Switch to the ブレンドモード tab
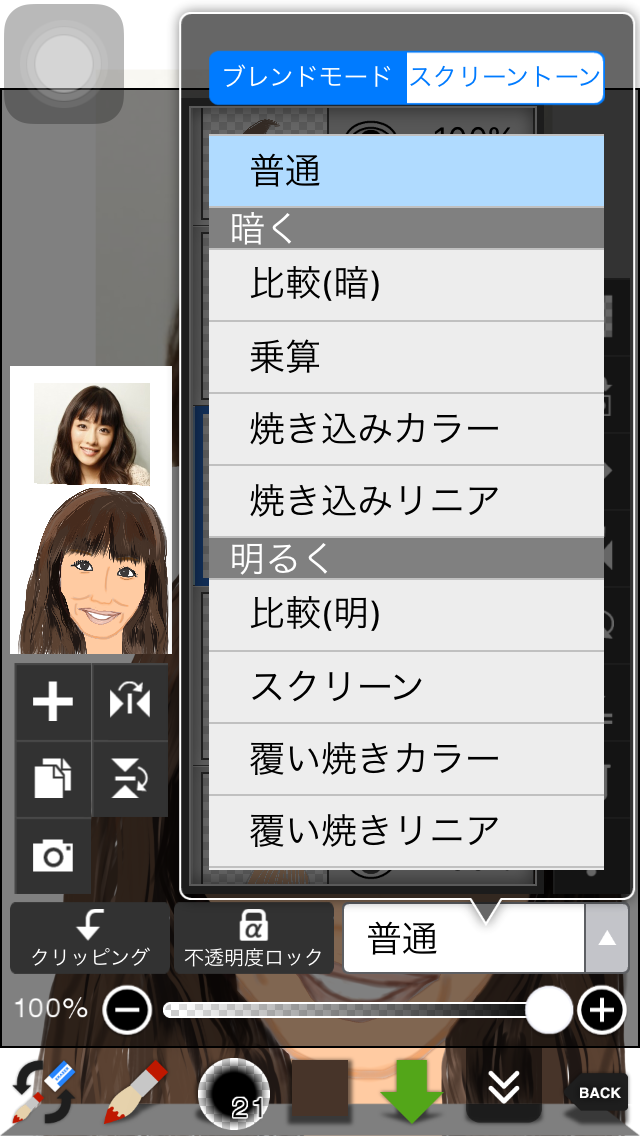640x1136 pixels. pyautogui.click(x=308, y=78)
